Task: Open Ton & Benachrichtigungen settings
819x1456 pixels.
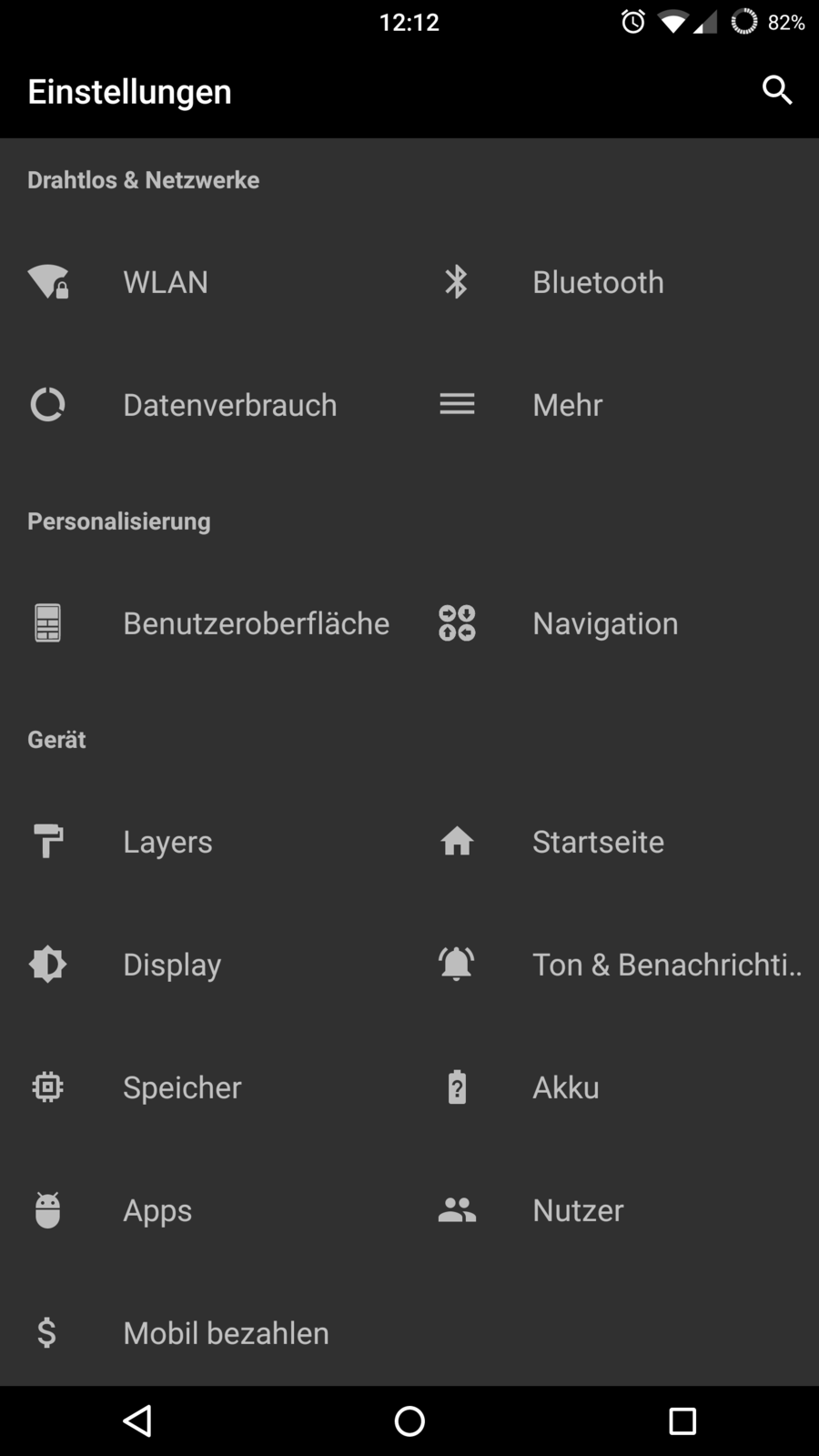Action: [x=666, y=965]
